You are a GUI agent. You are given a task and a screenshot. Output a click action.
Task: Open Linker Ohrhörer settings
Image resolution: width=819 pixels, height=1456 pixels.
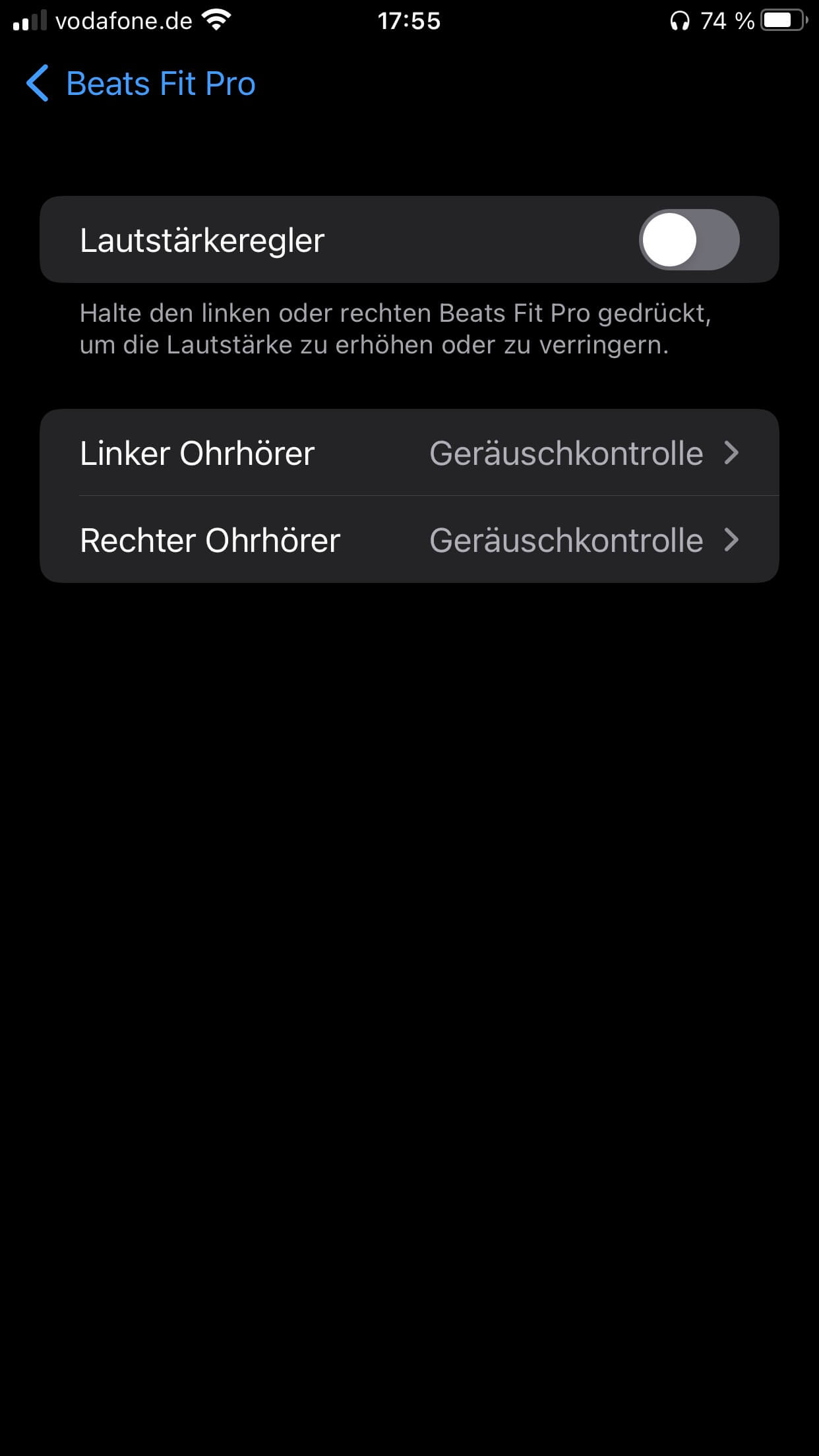point(409,453)
